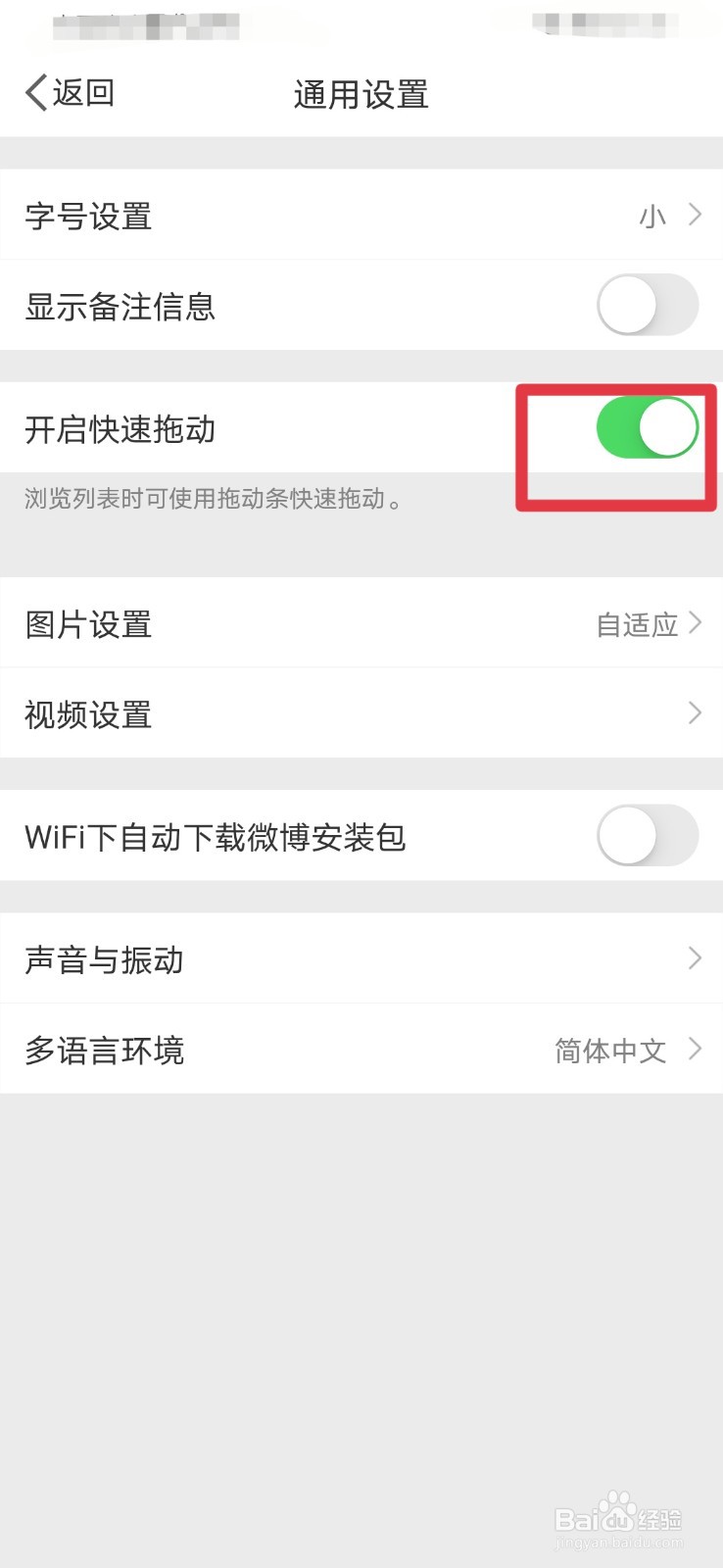Expand 声音与振动 with the chevron
Image resolution: width=723 pixels, height=1568 pixels.
pyautogui.click(x=695, y=958)
